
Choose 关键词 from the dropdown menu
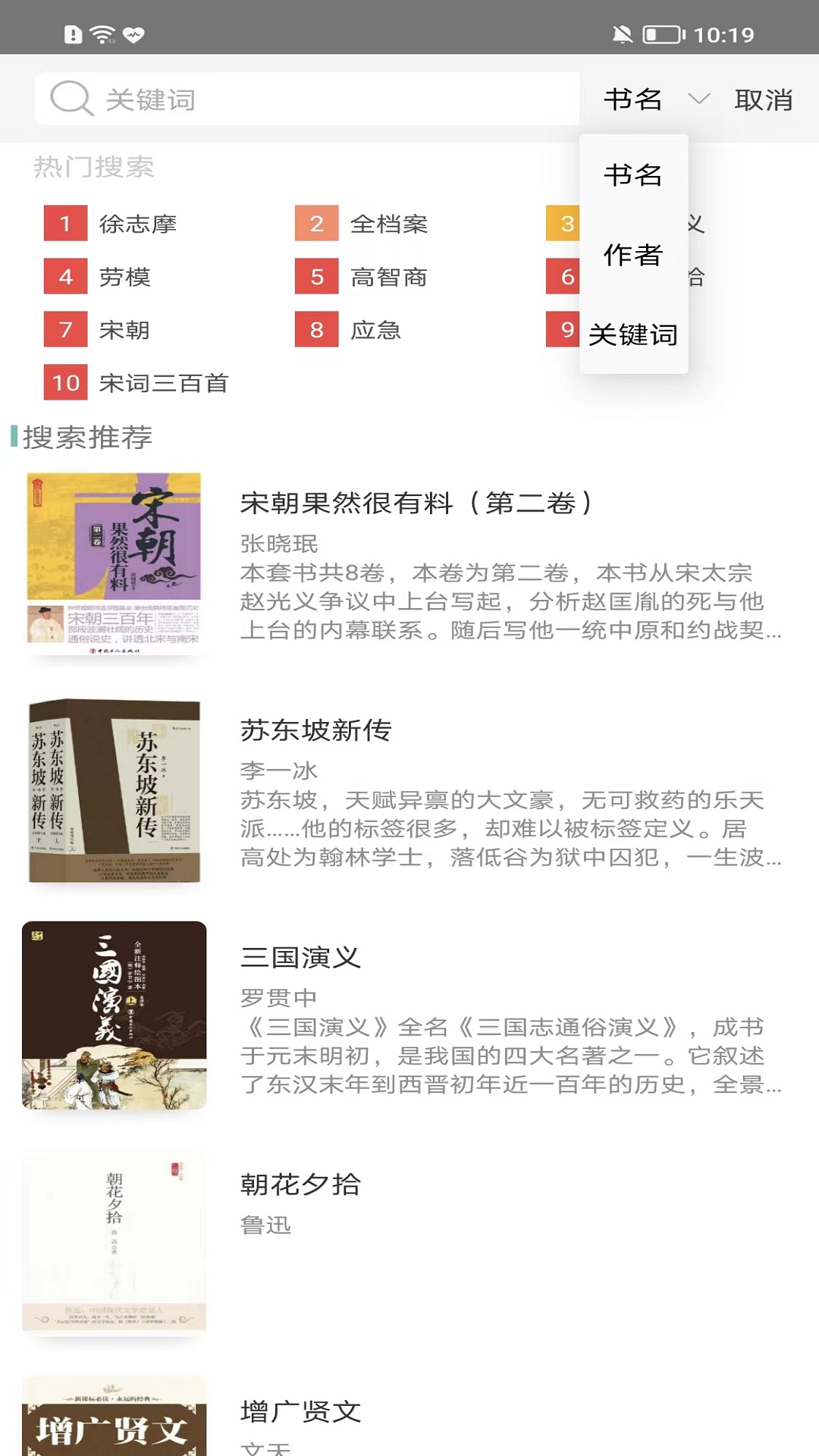(635, 334)
